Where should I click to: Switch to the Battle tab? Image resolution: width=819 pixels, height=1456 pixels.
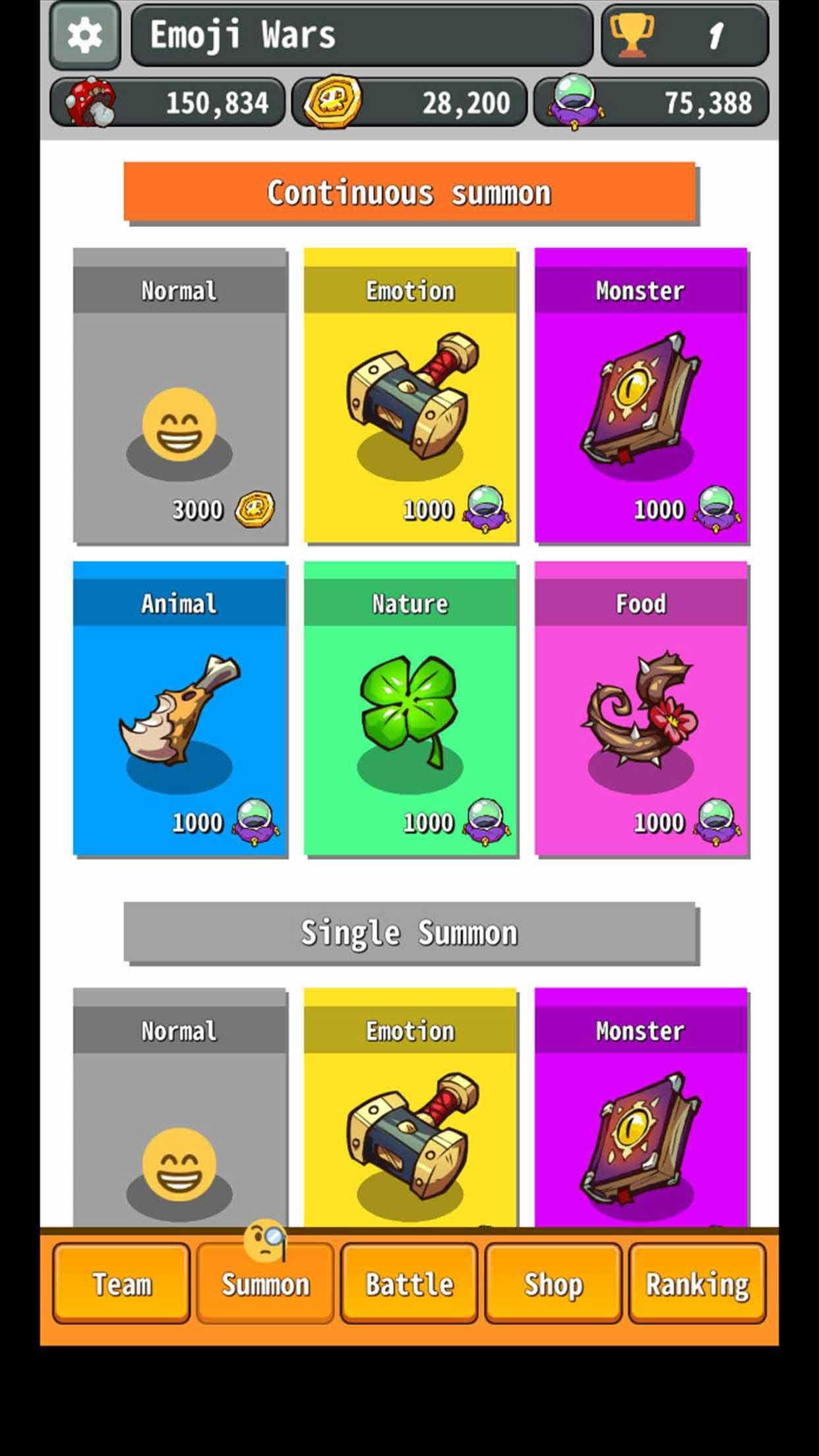click(409, 1283)
